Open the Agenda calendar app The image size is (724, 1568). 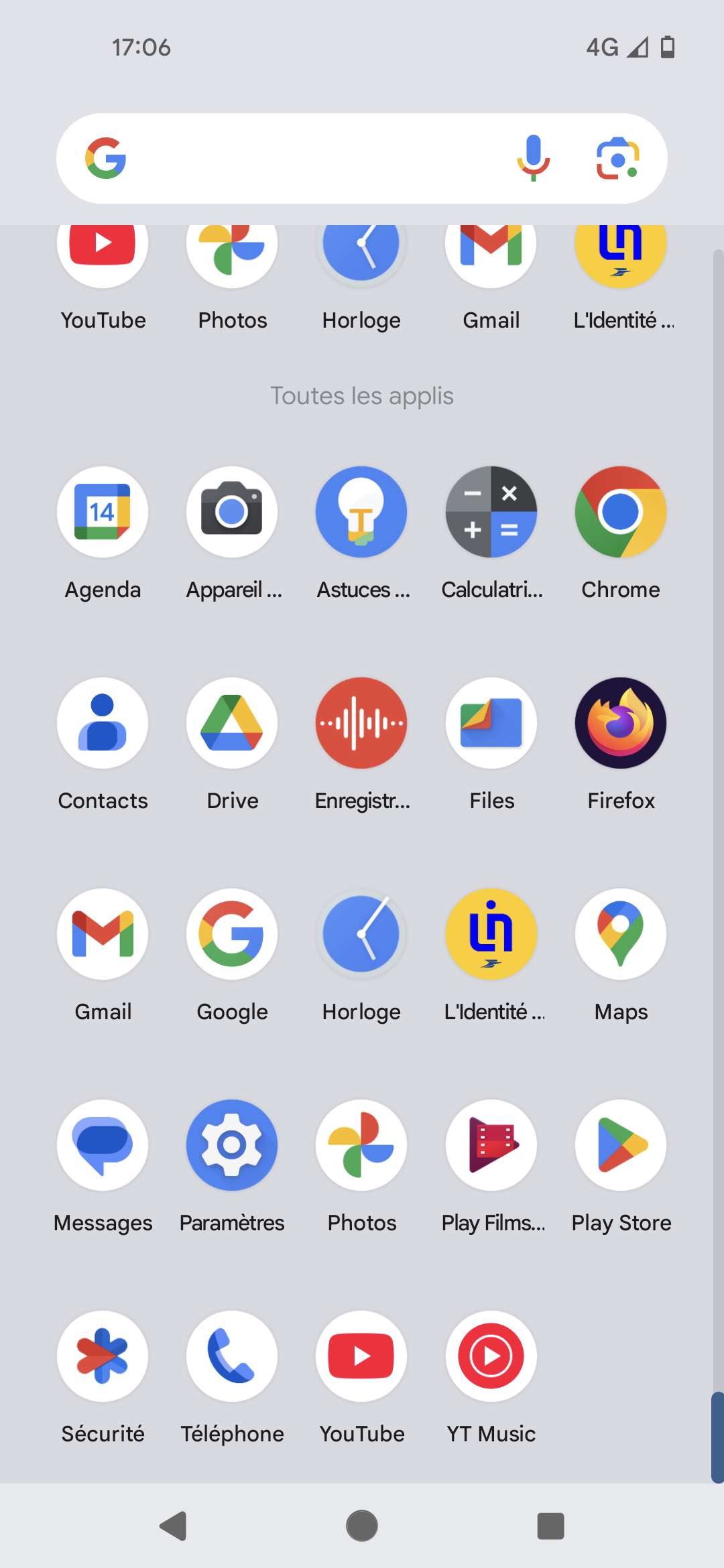pos(103,513)
